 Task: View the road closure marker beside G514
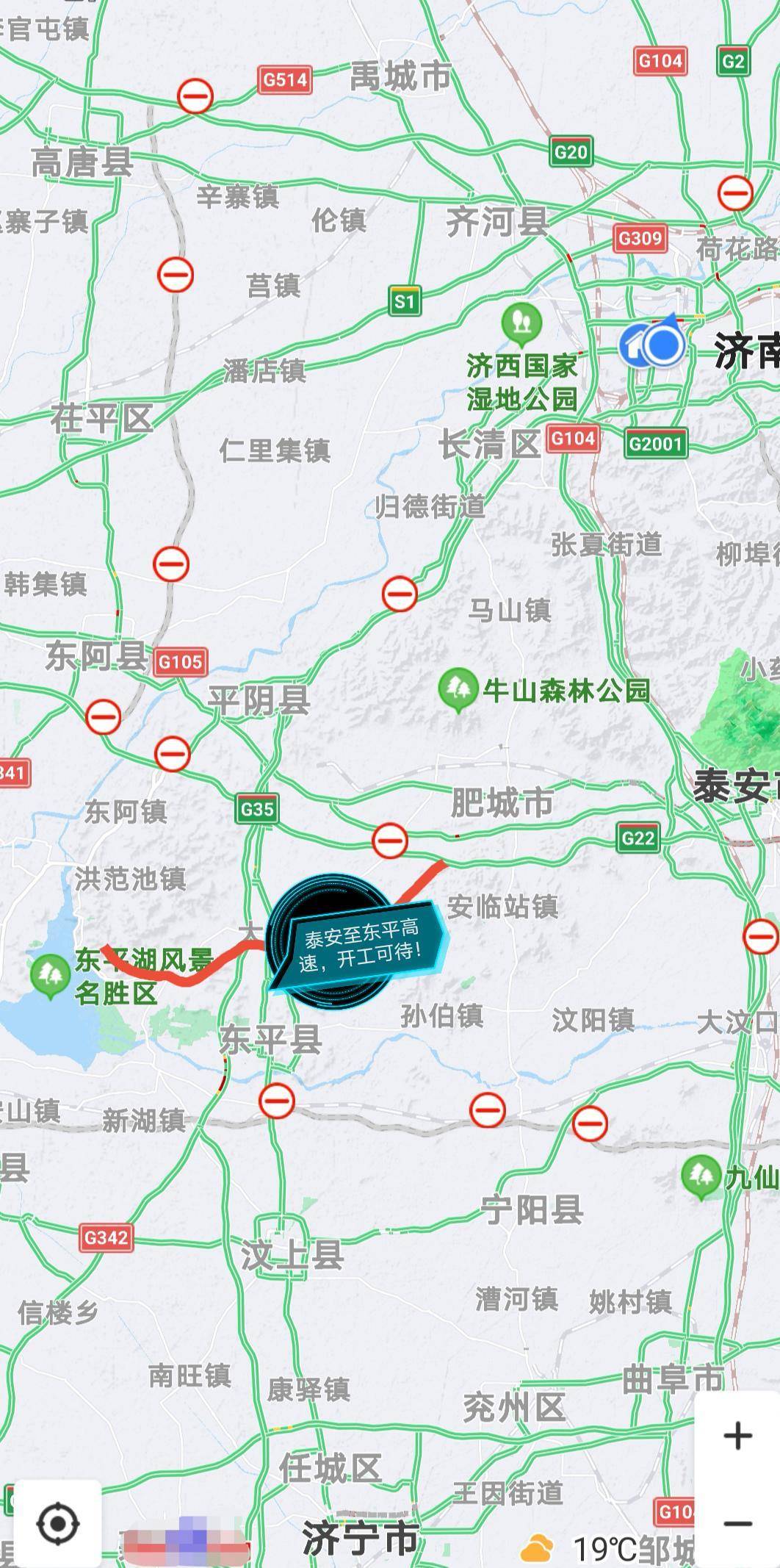(195, 95)
